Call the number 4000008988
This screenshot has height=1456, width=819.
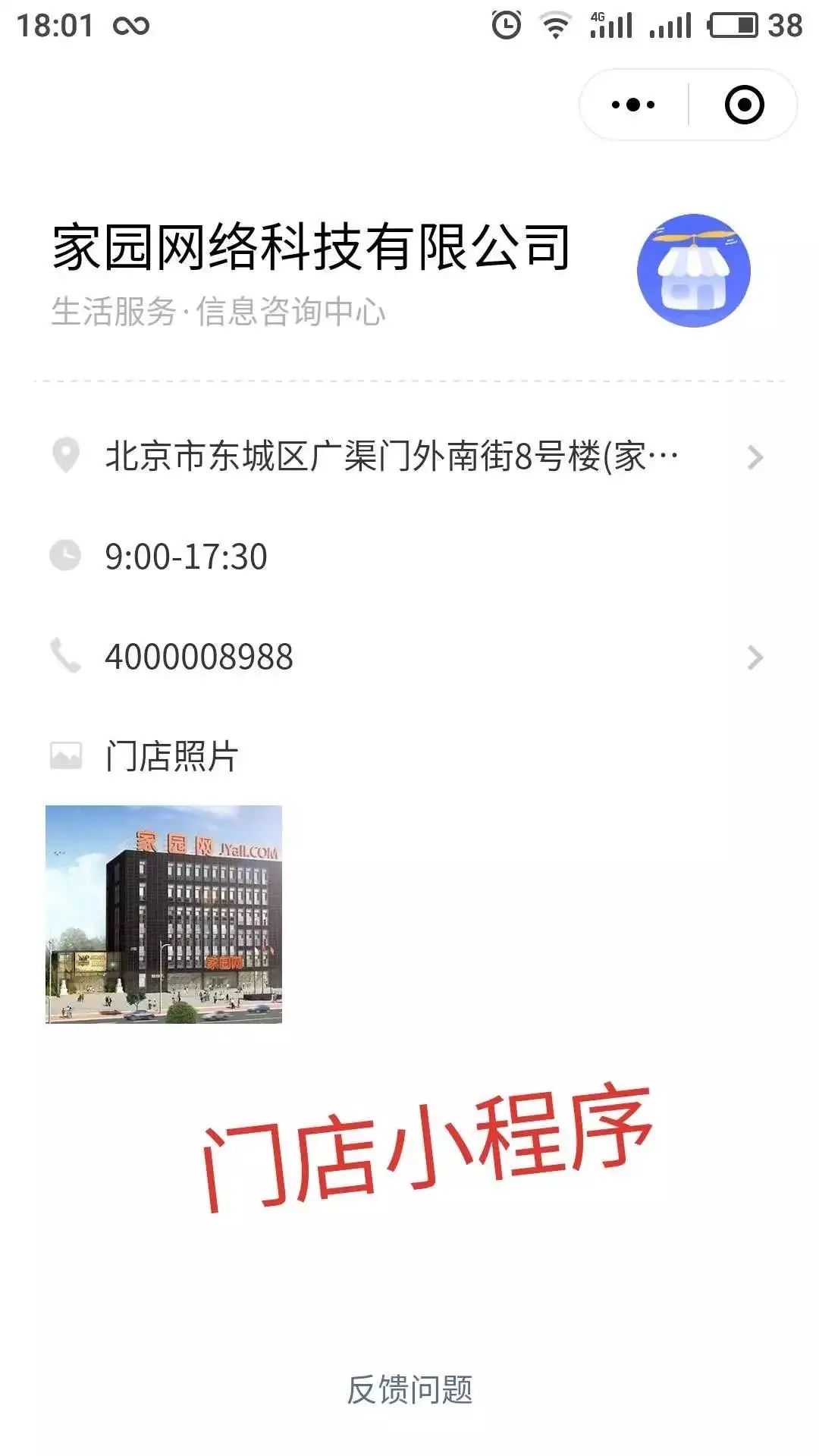tap(197, 658)
